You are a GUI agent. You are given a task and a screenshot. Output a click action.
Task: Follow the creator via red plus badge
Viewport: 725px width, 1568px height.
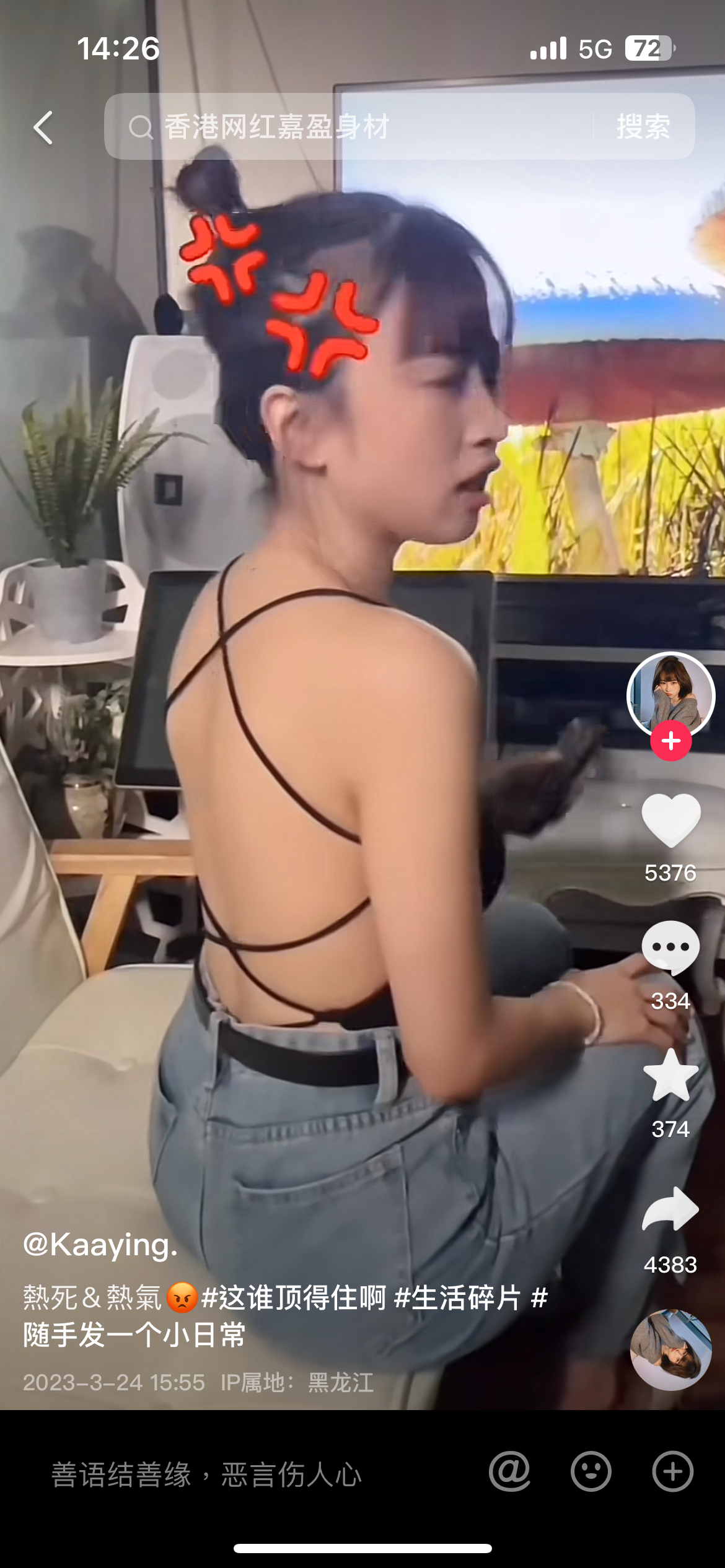pos(670,741)
